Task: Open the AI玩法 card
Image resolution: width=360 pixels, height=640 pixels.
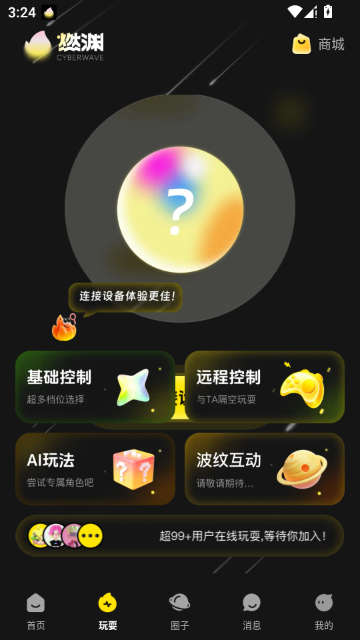Action: (x=95, y=469)
